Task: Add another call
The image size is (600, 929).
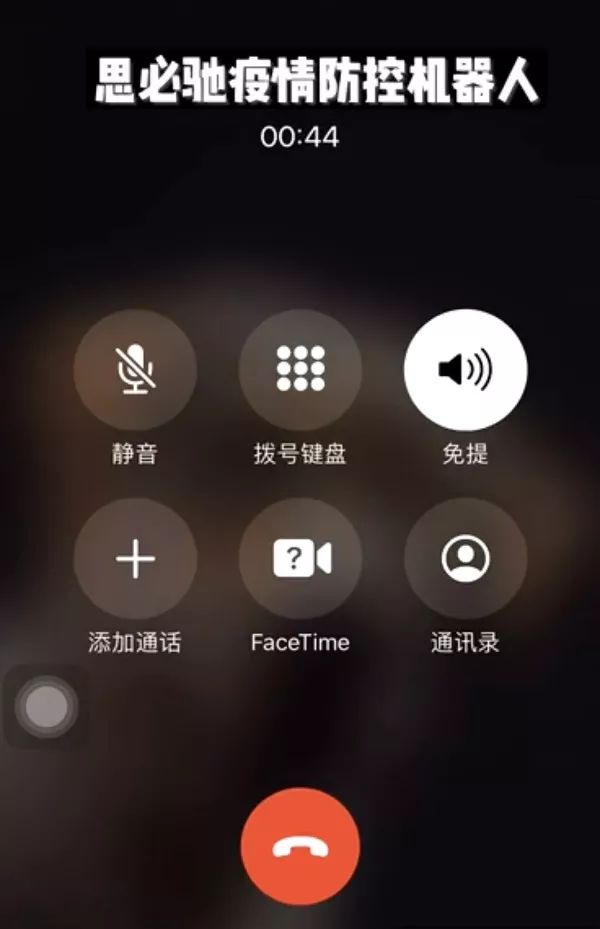Action: 135,559
